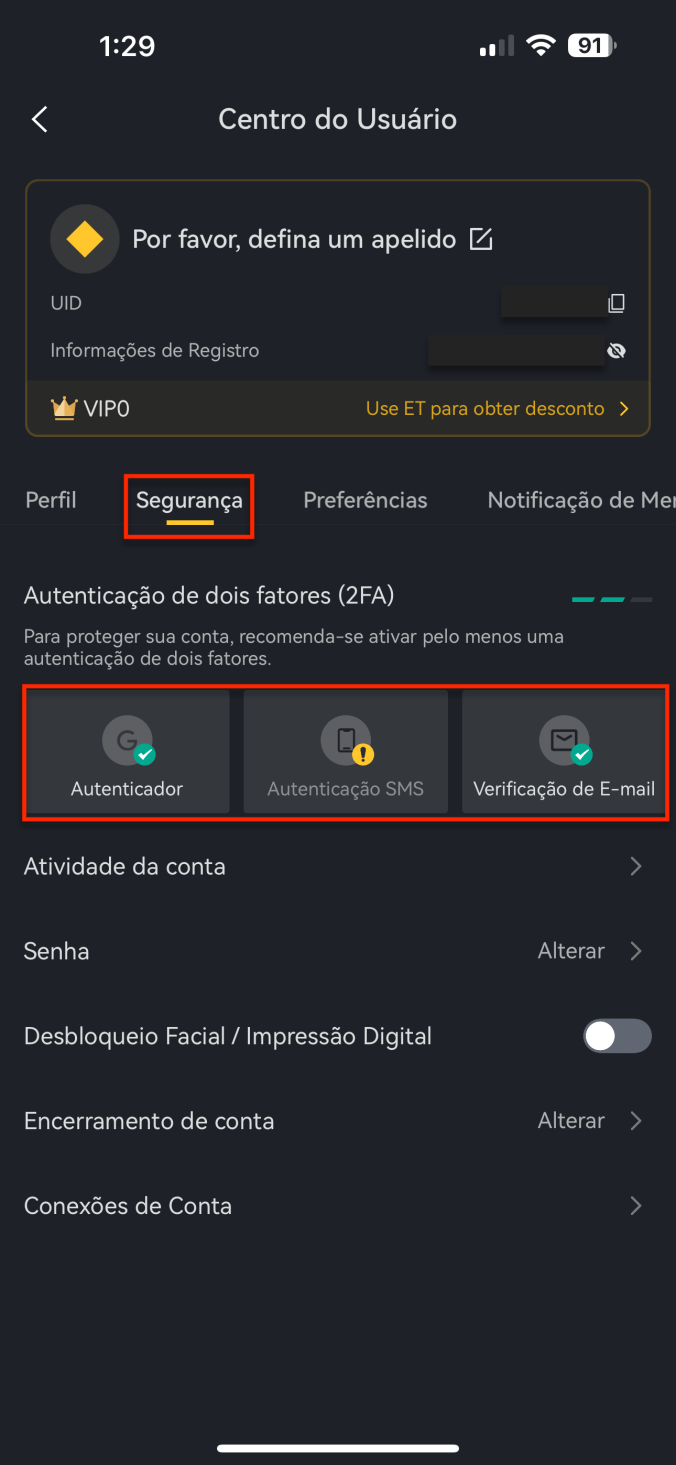Select the Segurança tab
Image resolution: width=676 pixels, height=1465 pixels.
[x=189, y=501]
